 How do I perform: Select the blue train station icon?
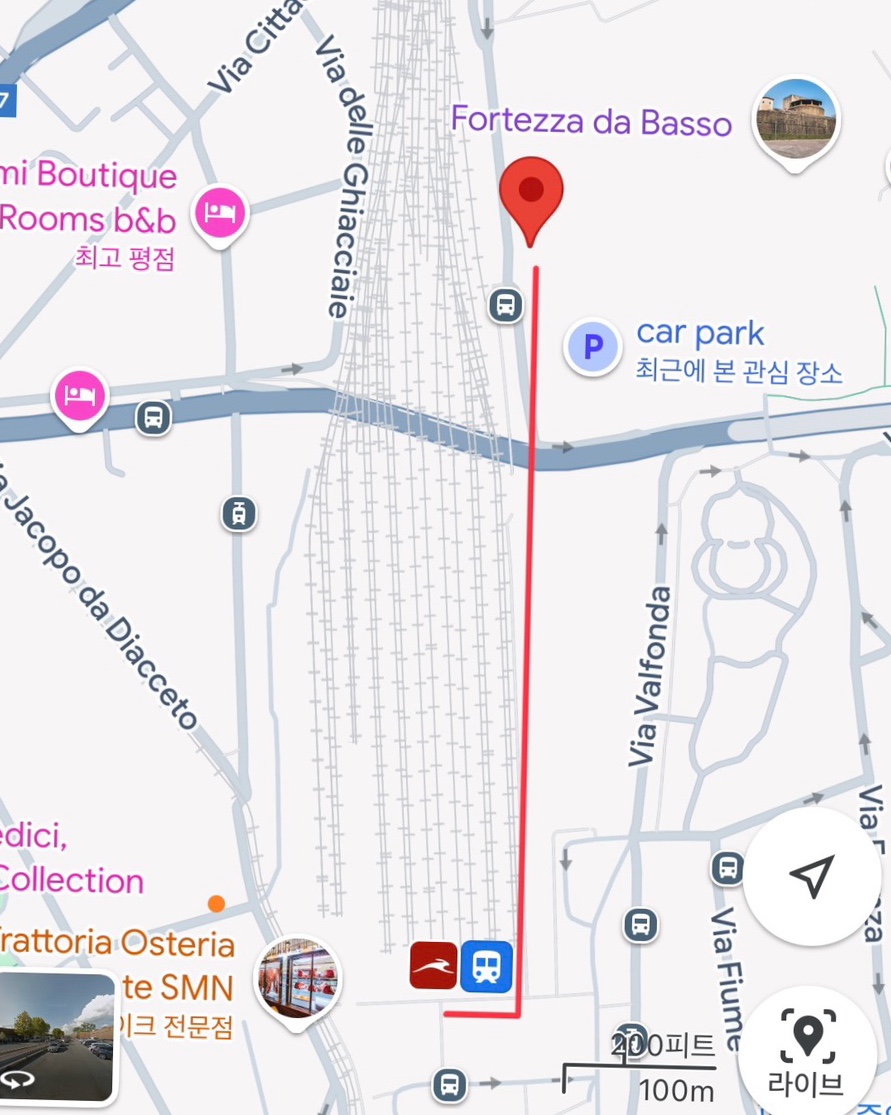(487, 966)
